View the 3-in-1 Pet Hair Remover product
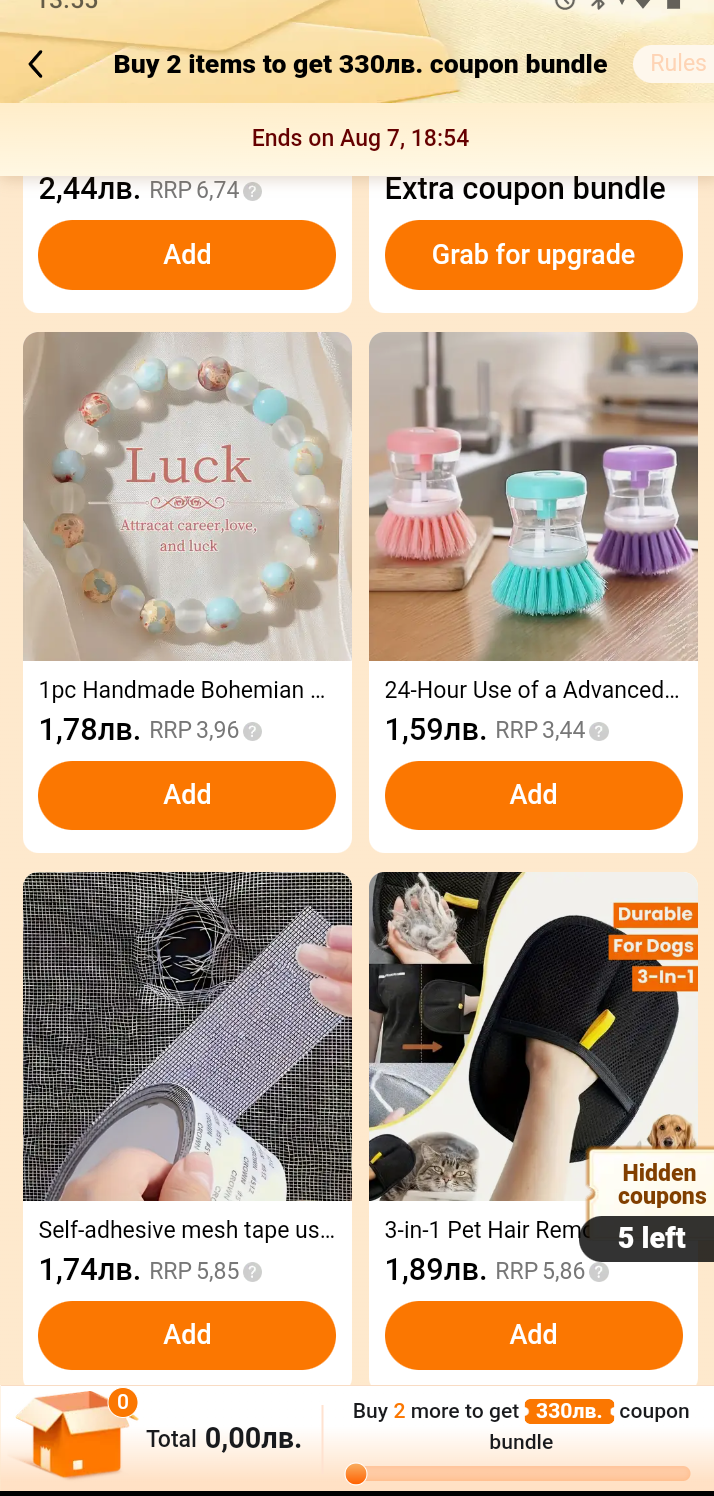Viewport: 714px width, 1496px height. point(480,1036)
